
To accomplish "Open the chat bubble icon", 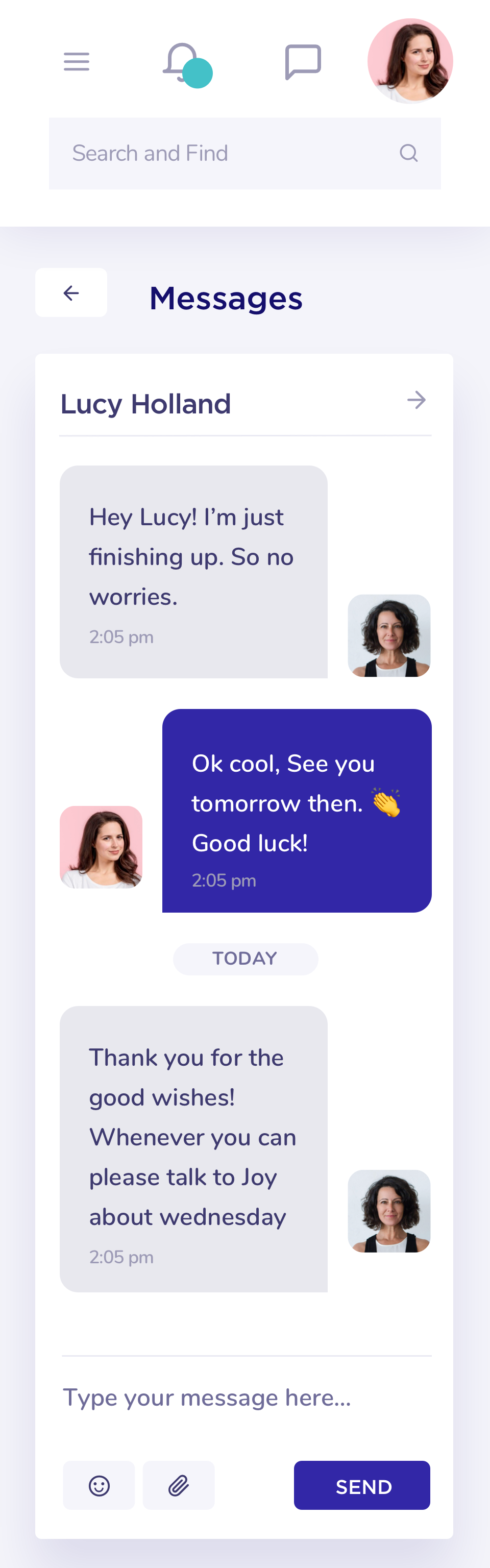I will (303, 61).
